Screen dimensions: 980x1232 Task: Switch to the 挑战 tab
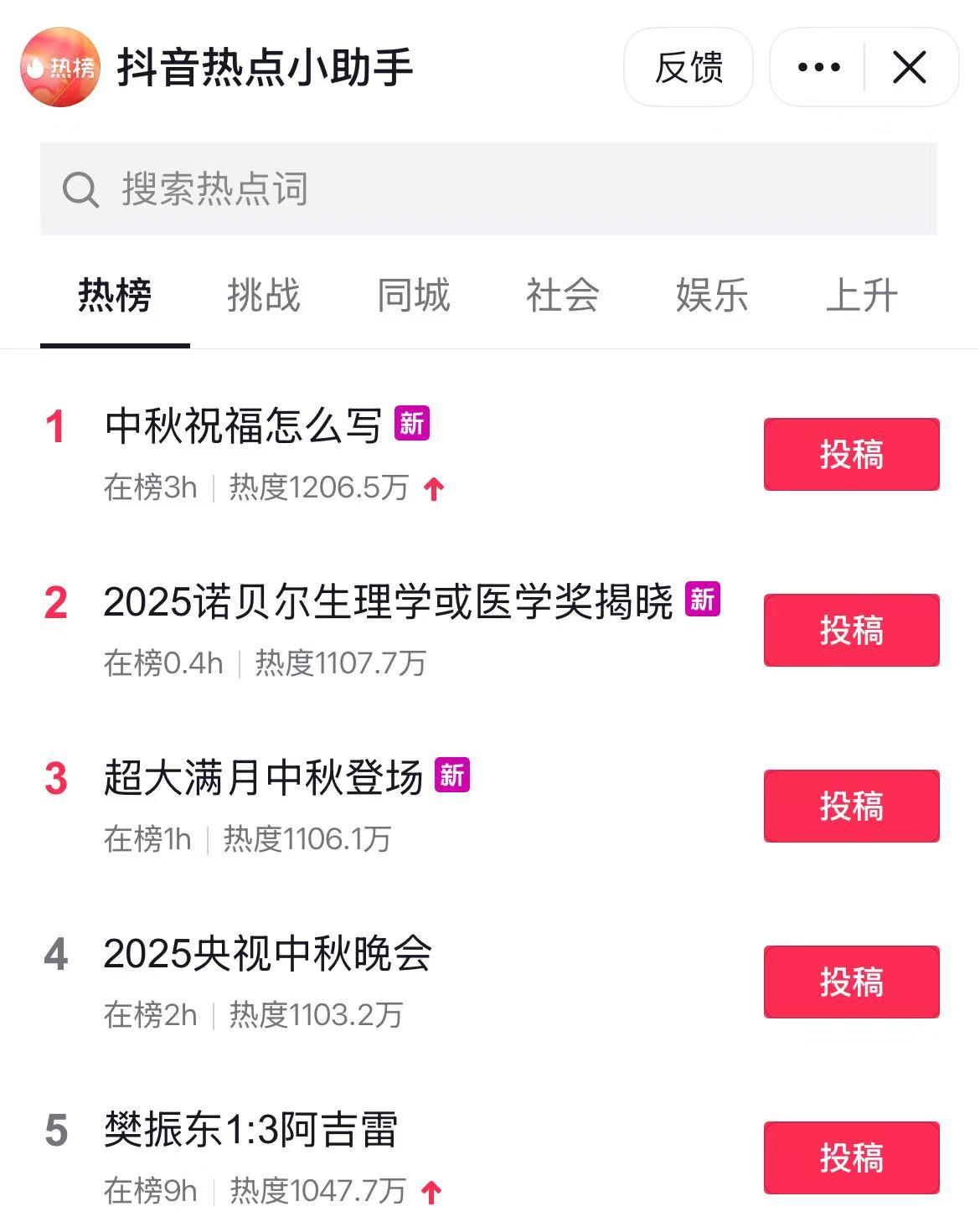264,296
